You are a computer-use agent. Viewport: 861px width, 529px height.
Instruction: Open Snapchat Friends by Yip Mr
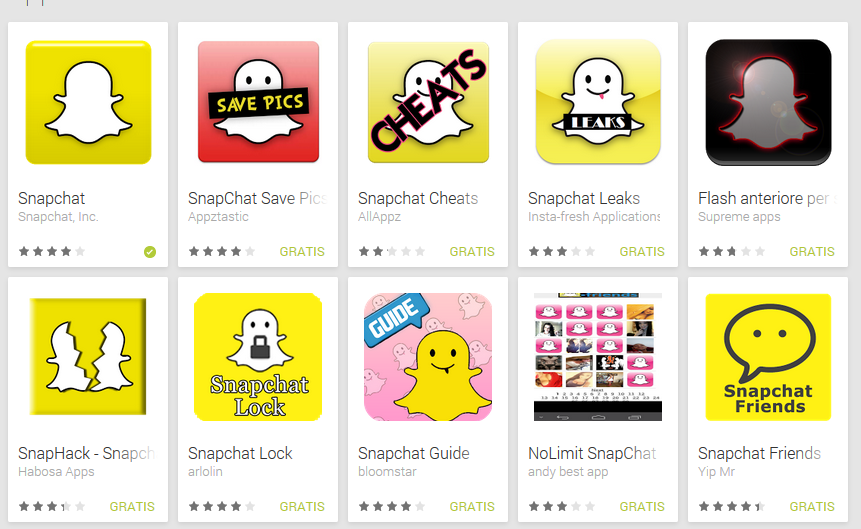pos(768,357)
